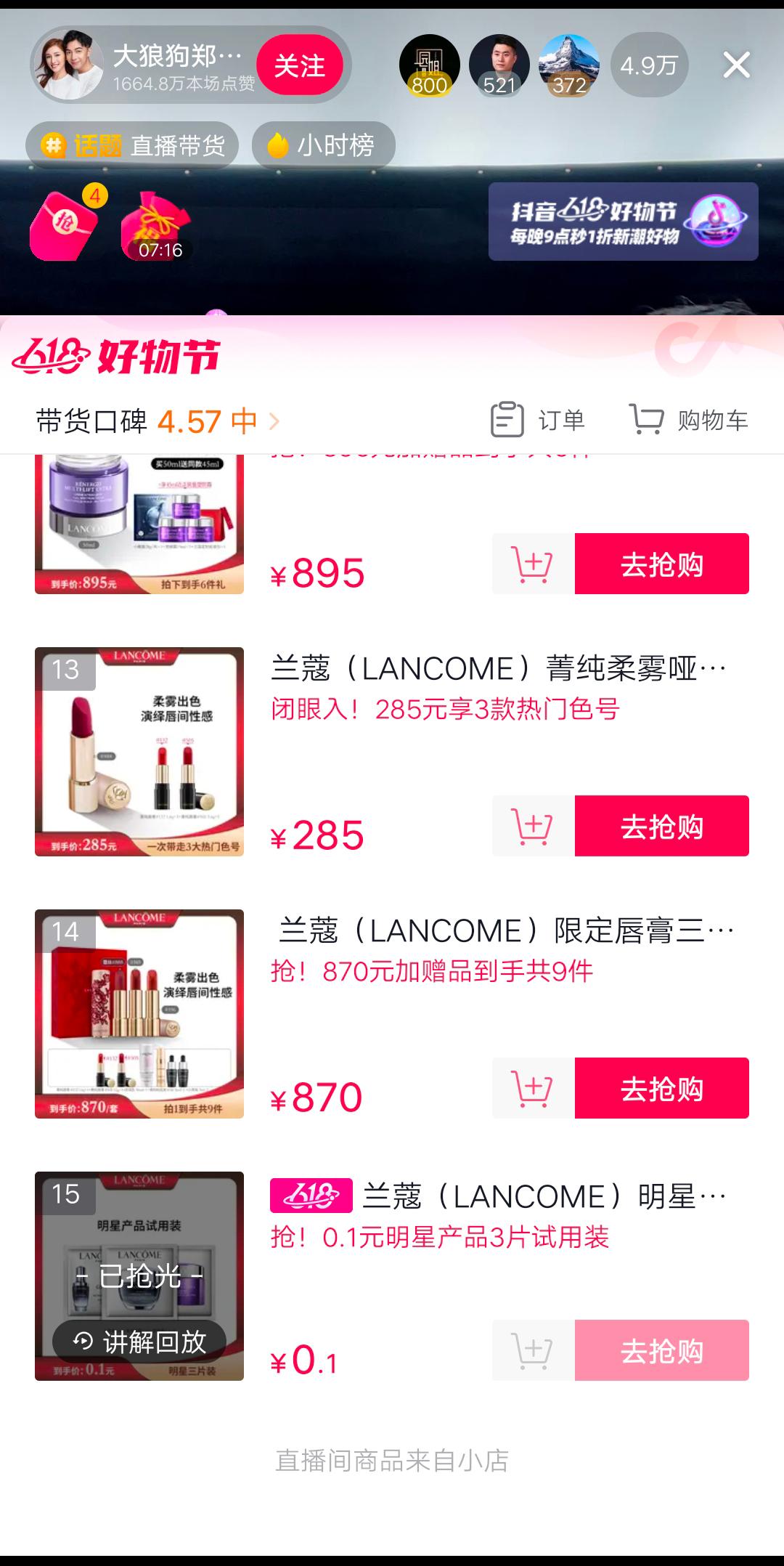
Task: View 带货口碑 4.57 rating details
Action: [158, 421]
